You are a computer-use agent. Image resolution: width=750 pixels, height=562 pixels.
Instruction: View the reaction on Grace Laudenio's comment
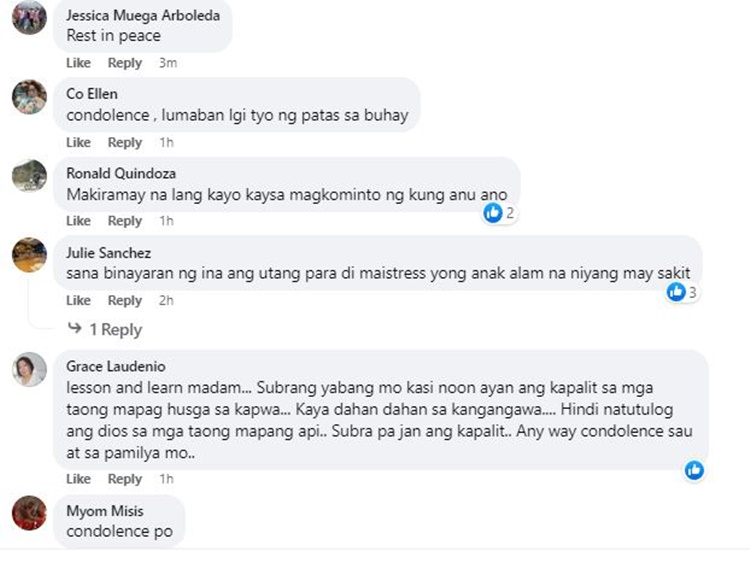click(694, 470)
